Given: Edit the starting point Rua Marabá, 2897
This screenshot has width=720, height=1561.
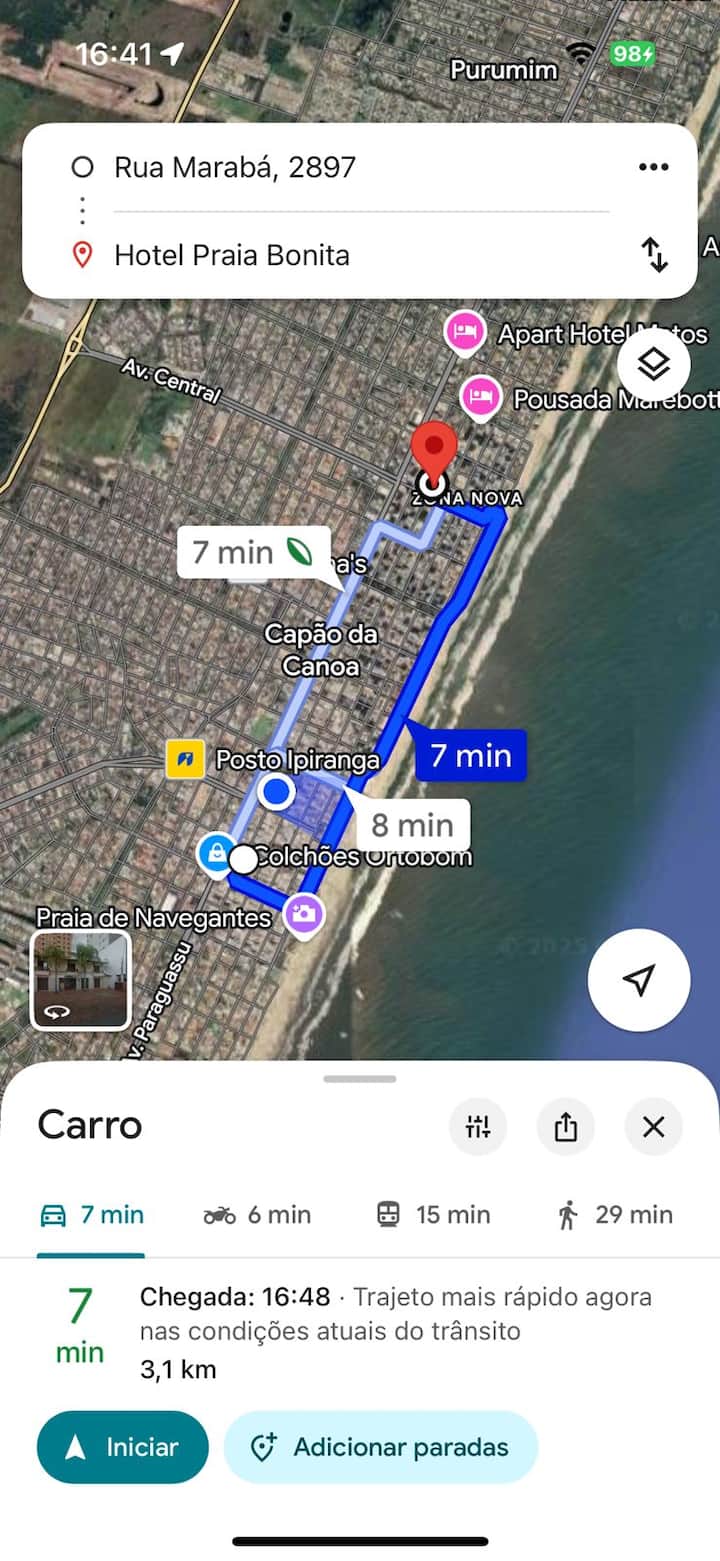Looking at the screenshot, I should [235, 167].
